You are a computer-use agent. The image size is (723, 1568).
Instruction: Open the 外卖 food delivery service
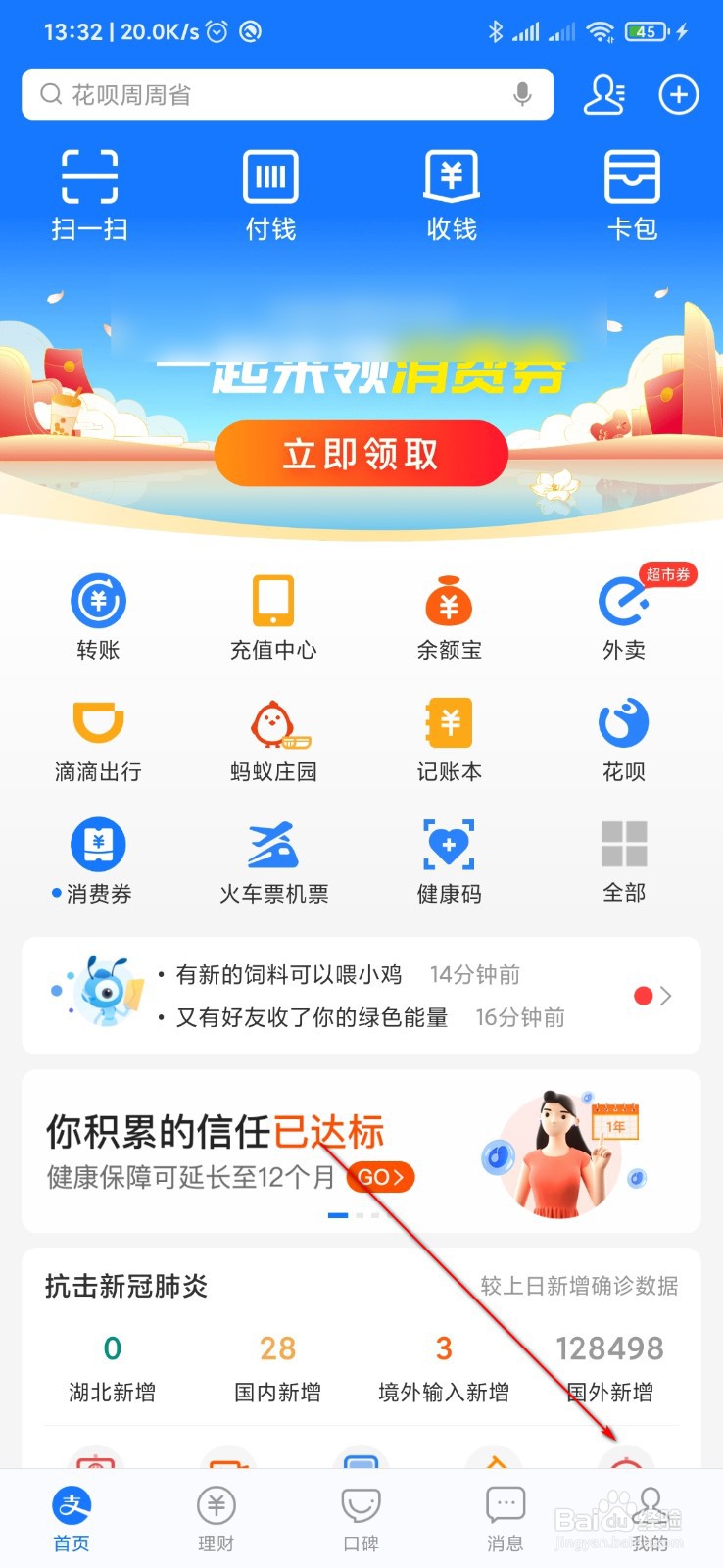[624, 612]
